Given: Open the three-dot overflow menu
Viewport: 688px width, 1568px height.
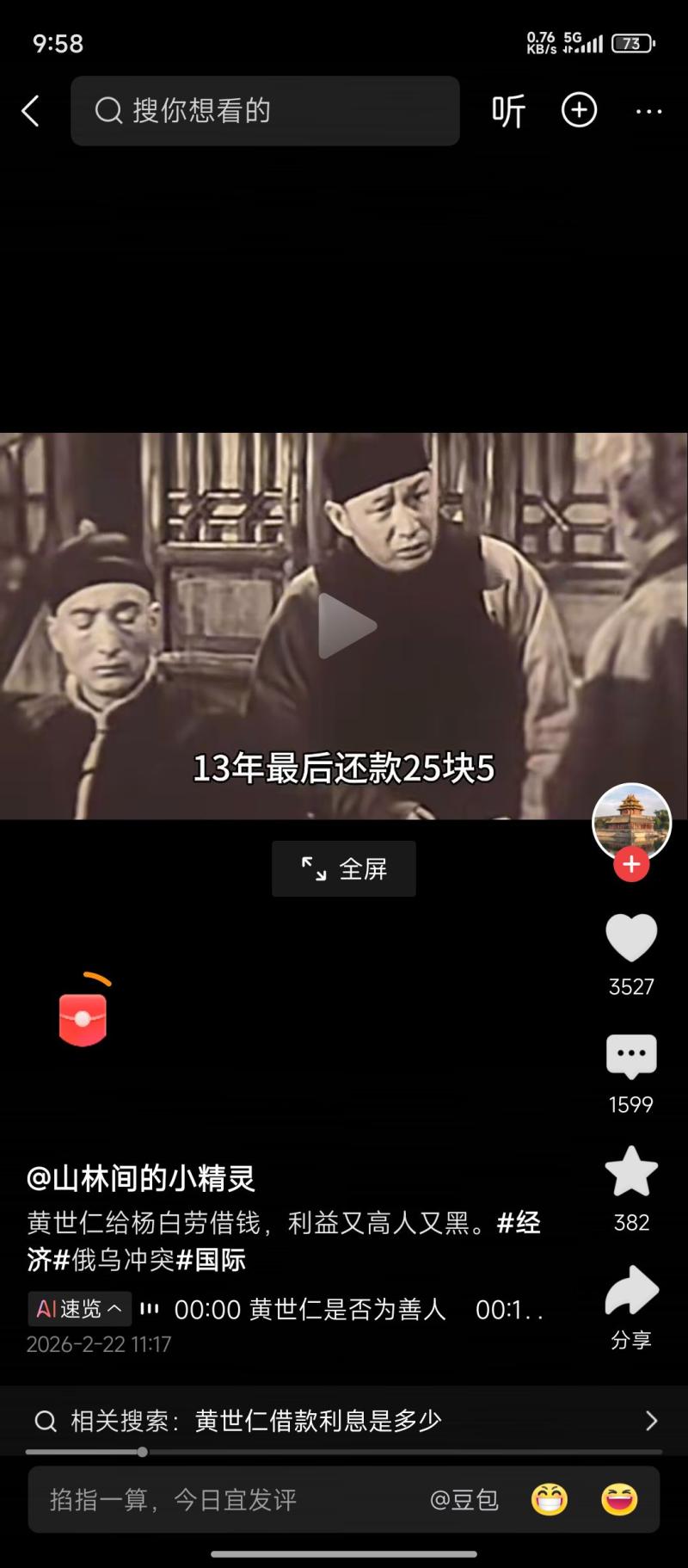Looking at the screenshot, I should (648, 111).
